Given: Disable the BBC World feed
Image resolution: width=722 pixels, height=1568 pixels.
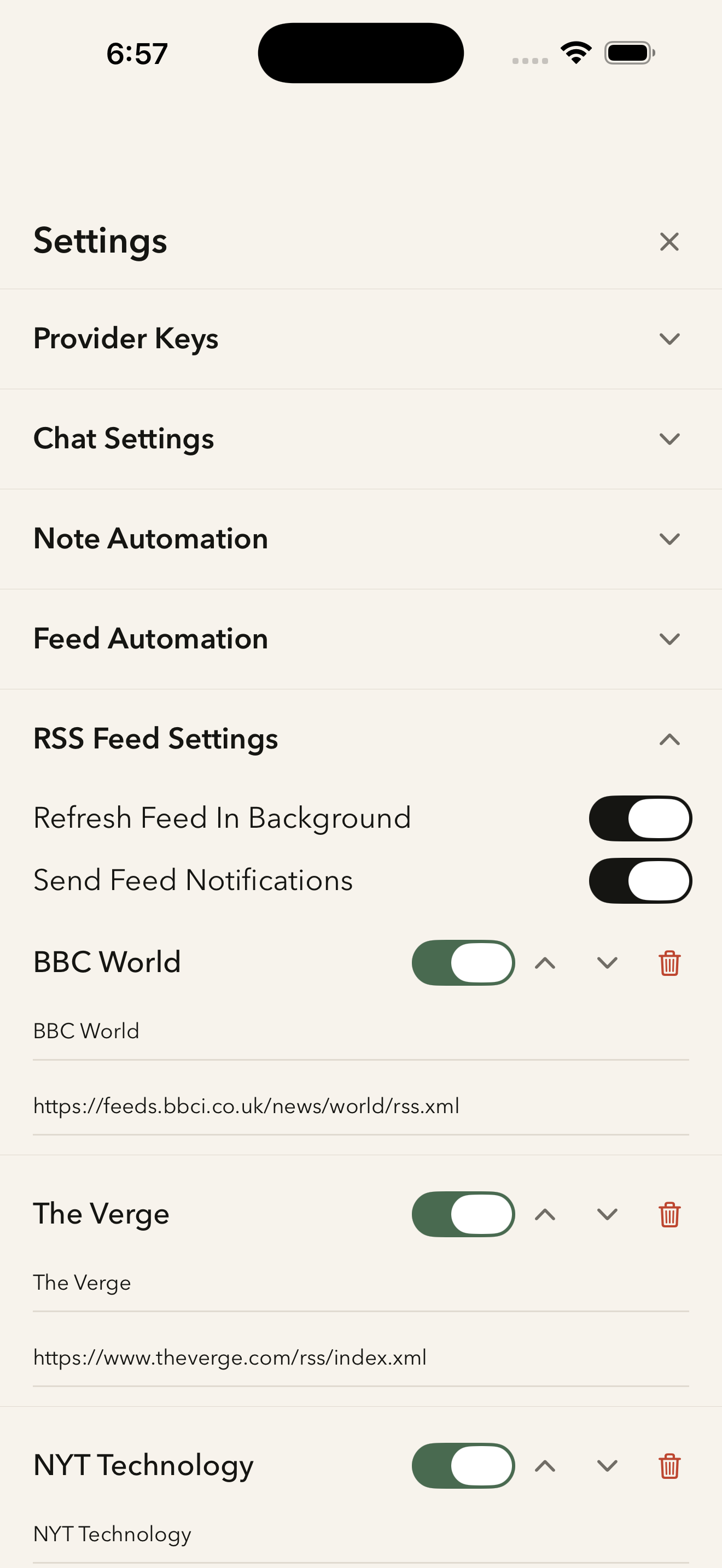Looking at the screenshot, I should 463,962.
